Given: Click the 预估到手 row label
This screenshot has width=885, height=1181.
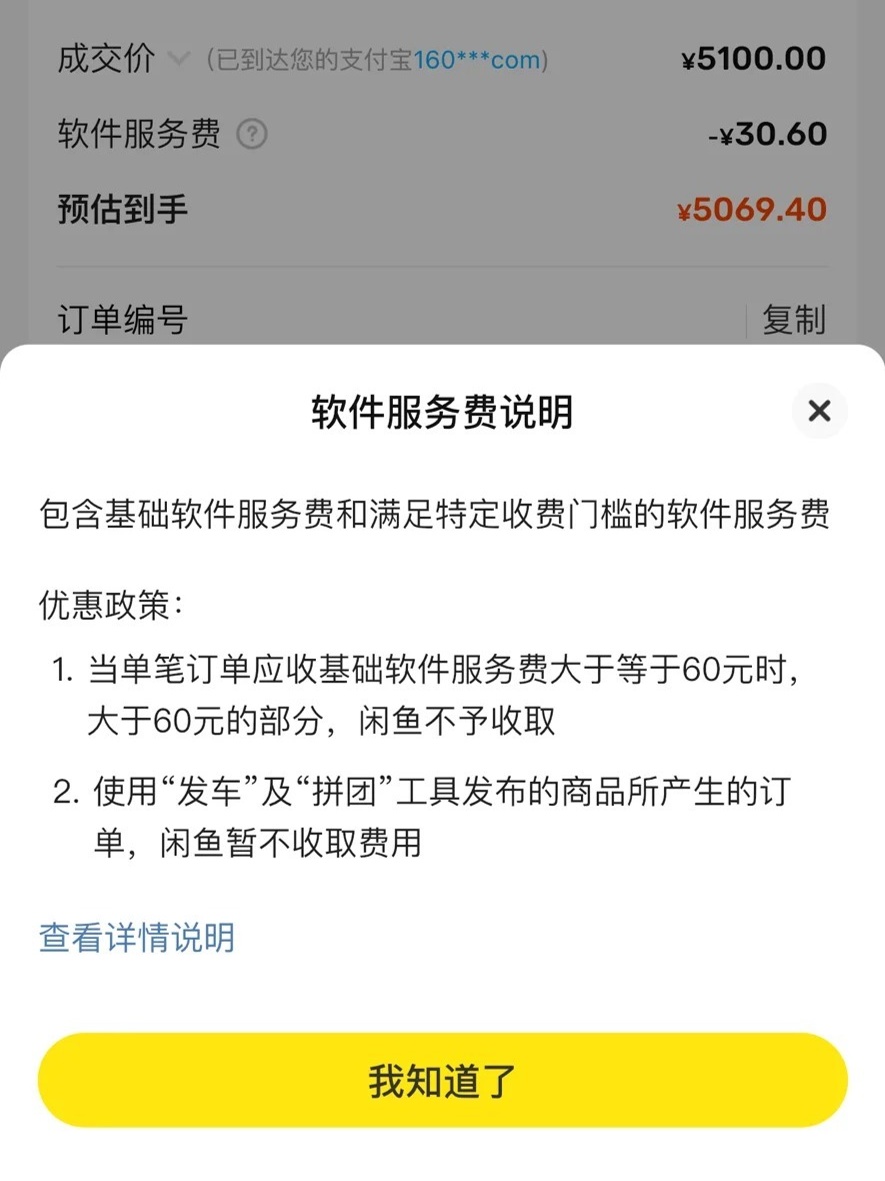Looking at the screenshot, I should pos(120,210).
